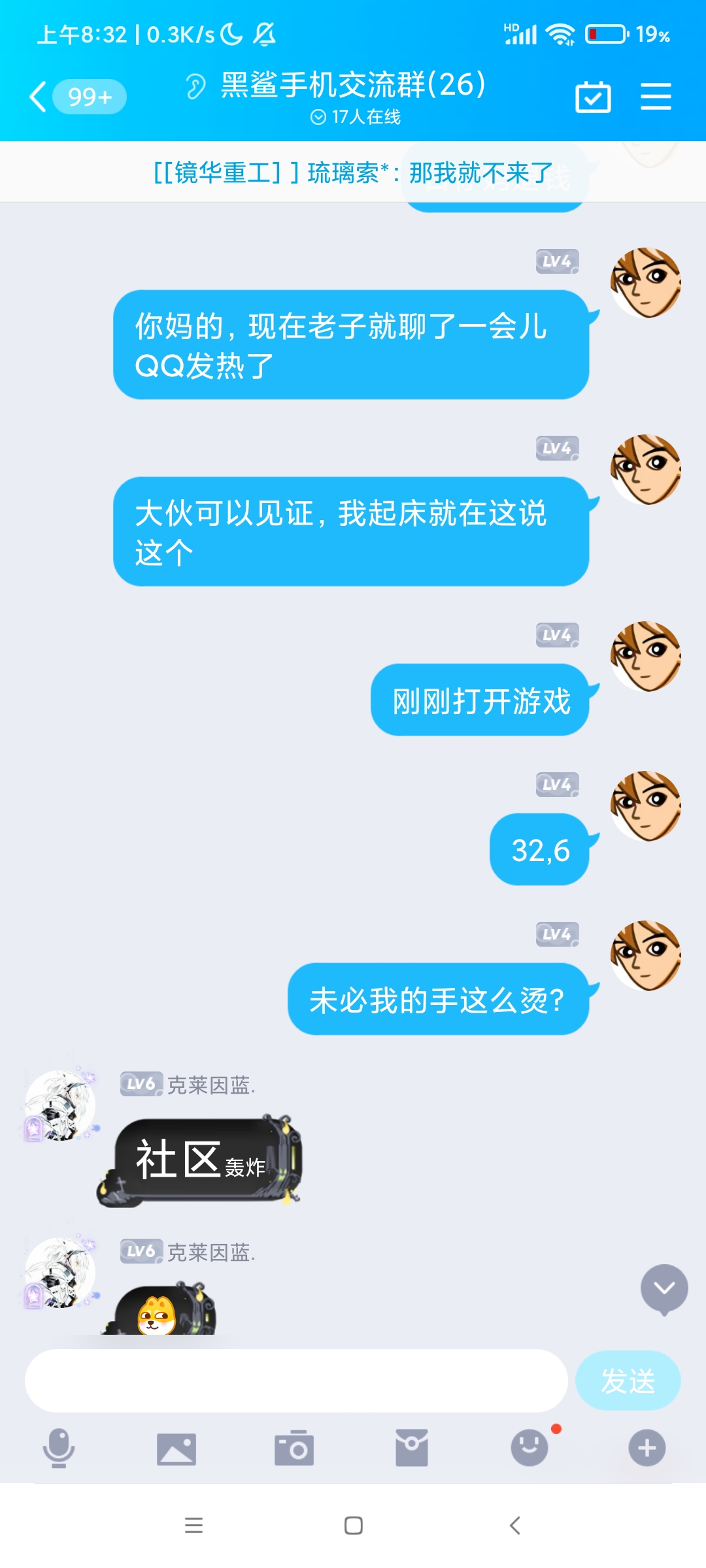
Task: Record a voice message with the microphone
Action: 59,1448
